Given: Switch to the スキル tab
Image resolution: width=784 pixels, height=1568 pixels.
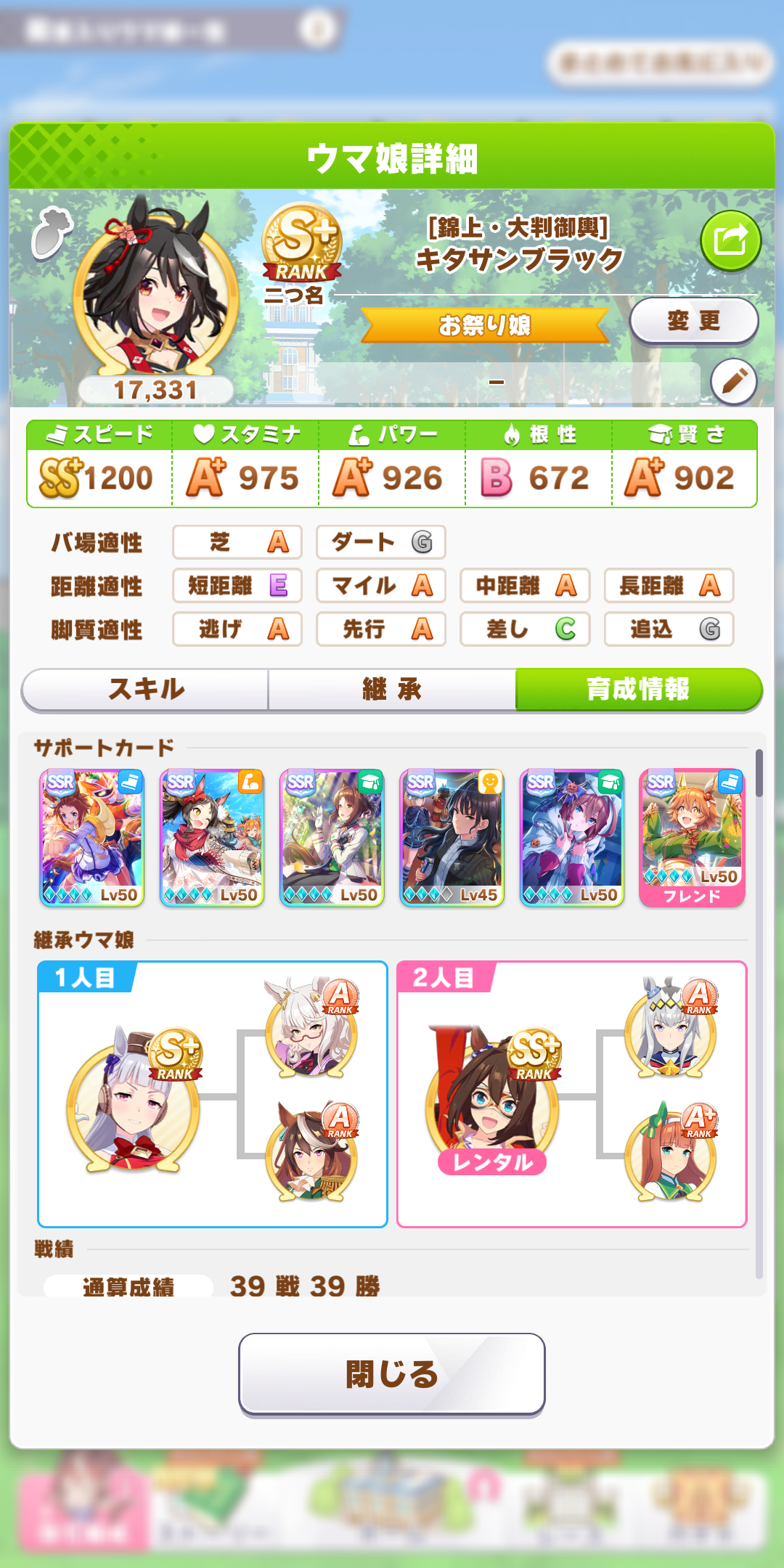Looking at the screenshot, I should click(146, 689).
